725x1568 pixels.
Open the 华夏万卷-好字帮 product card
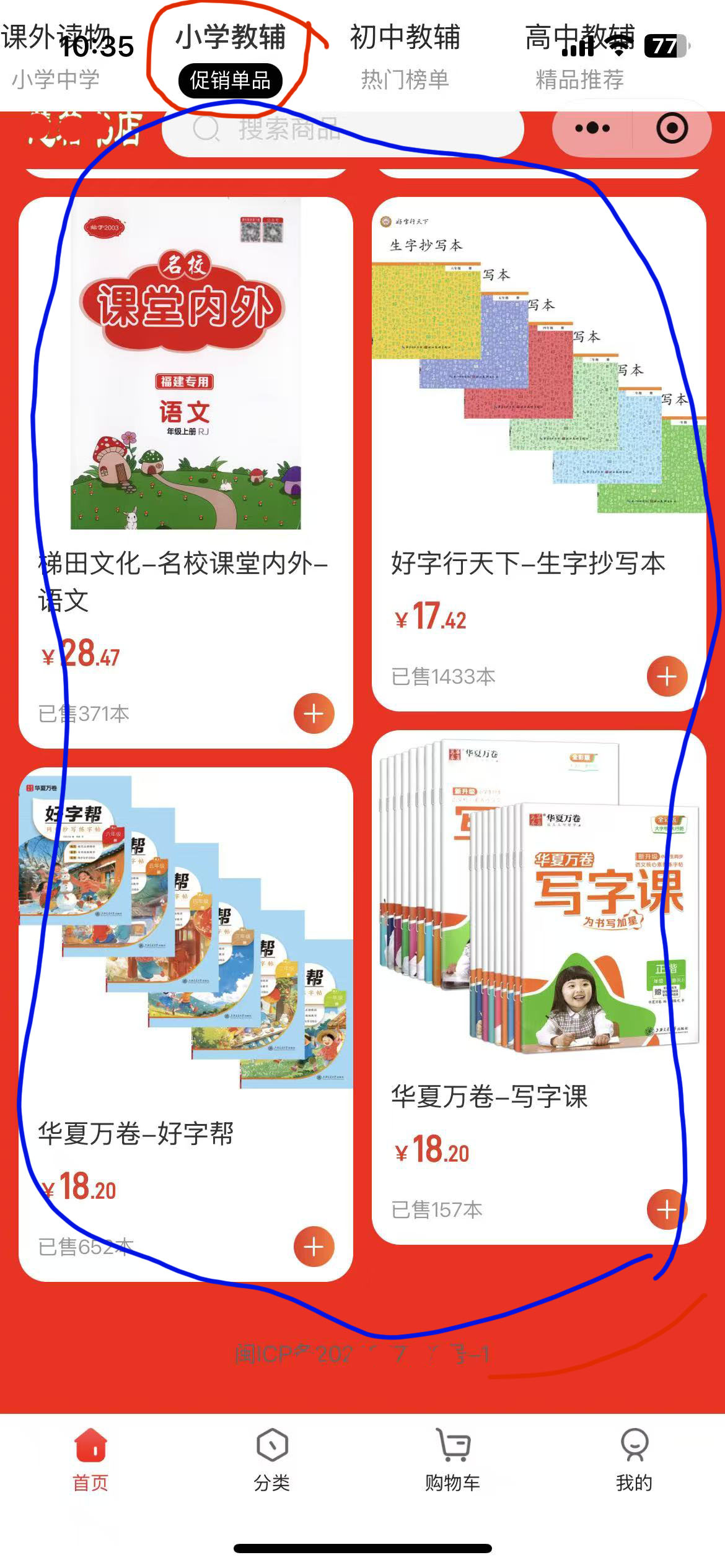[x=185, y=991]
